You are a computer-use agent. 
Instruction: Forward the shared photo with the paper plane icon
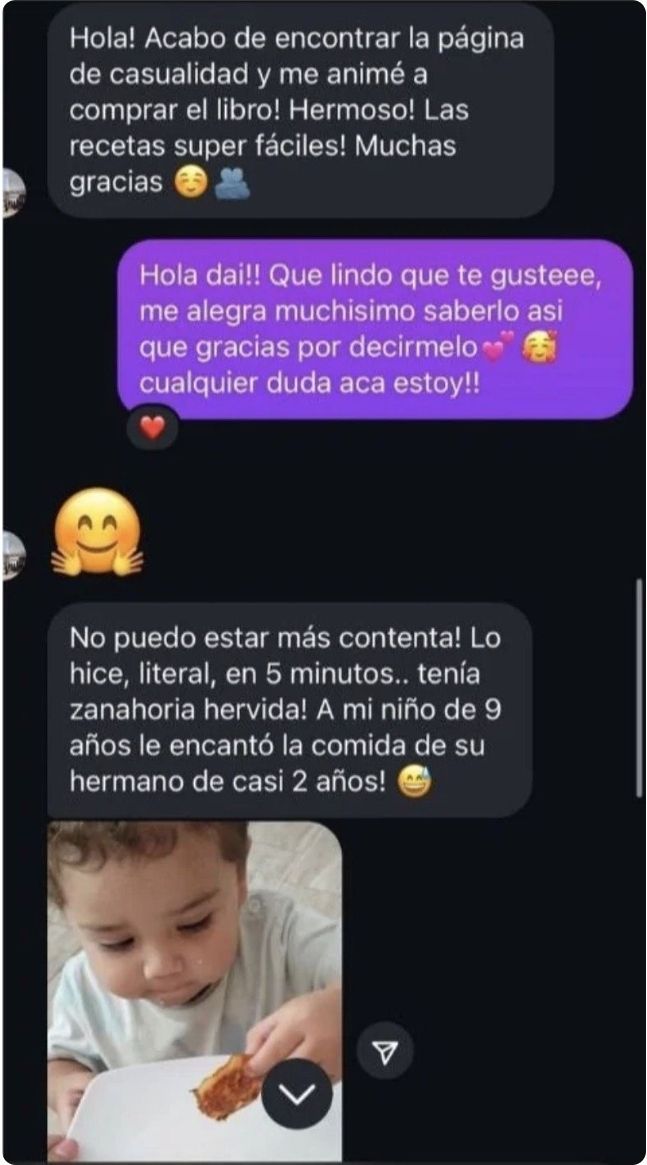click(x=385, y=1051)
